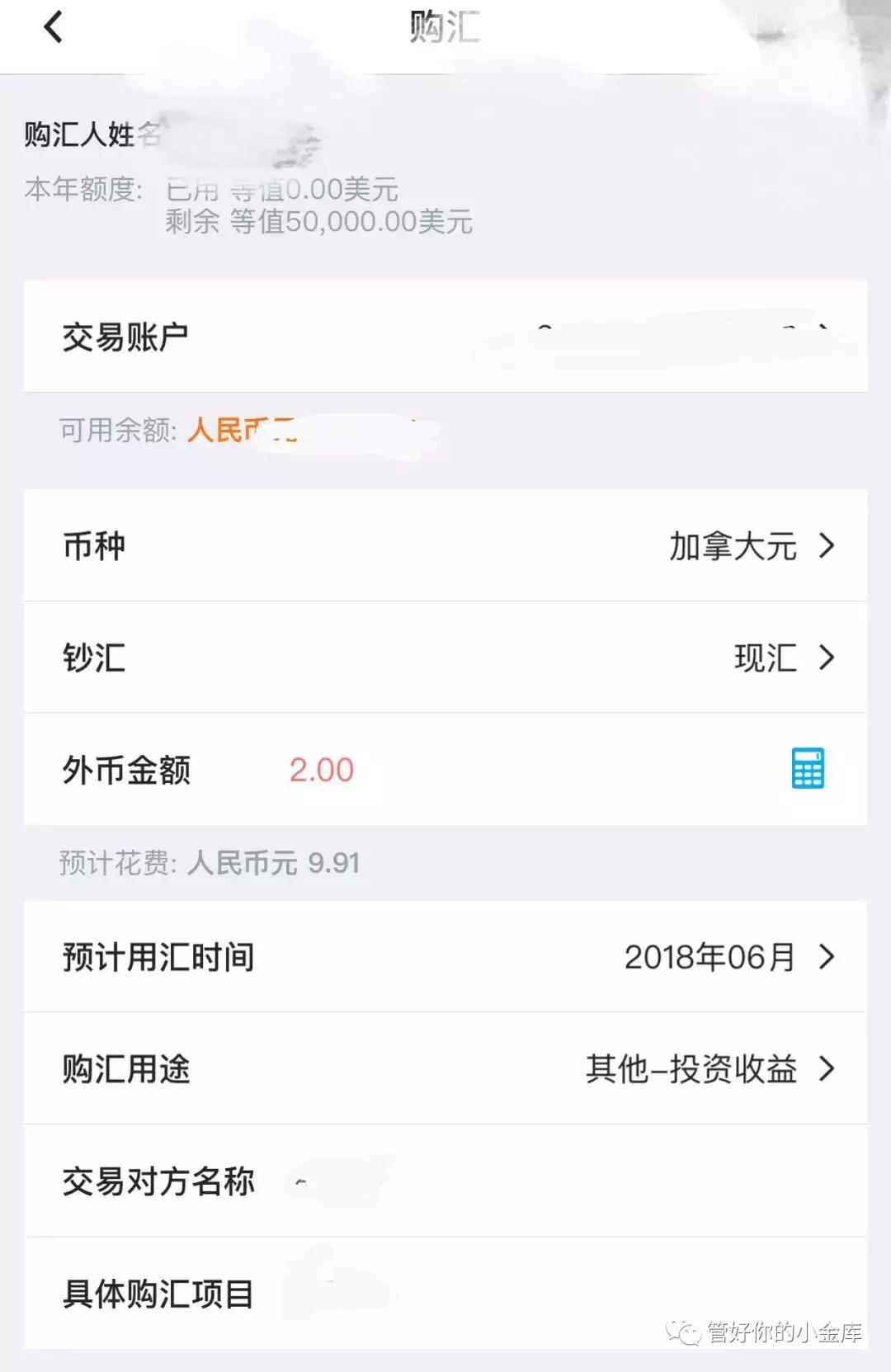Tap the chevron on the 钞汇 row
The width and height of the screenshot is (891, 1372).
[x=827, y=658]
